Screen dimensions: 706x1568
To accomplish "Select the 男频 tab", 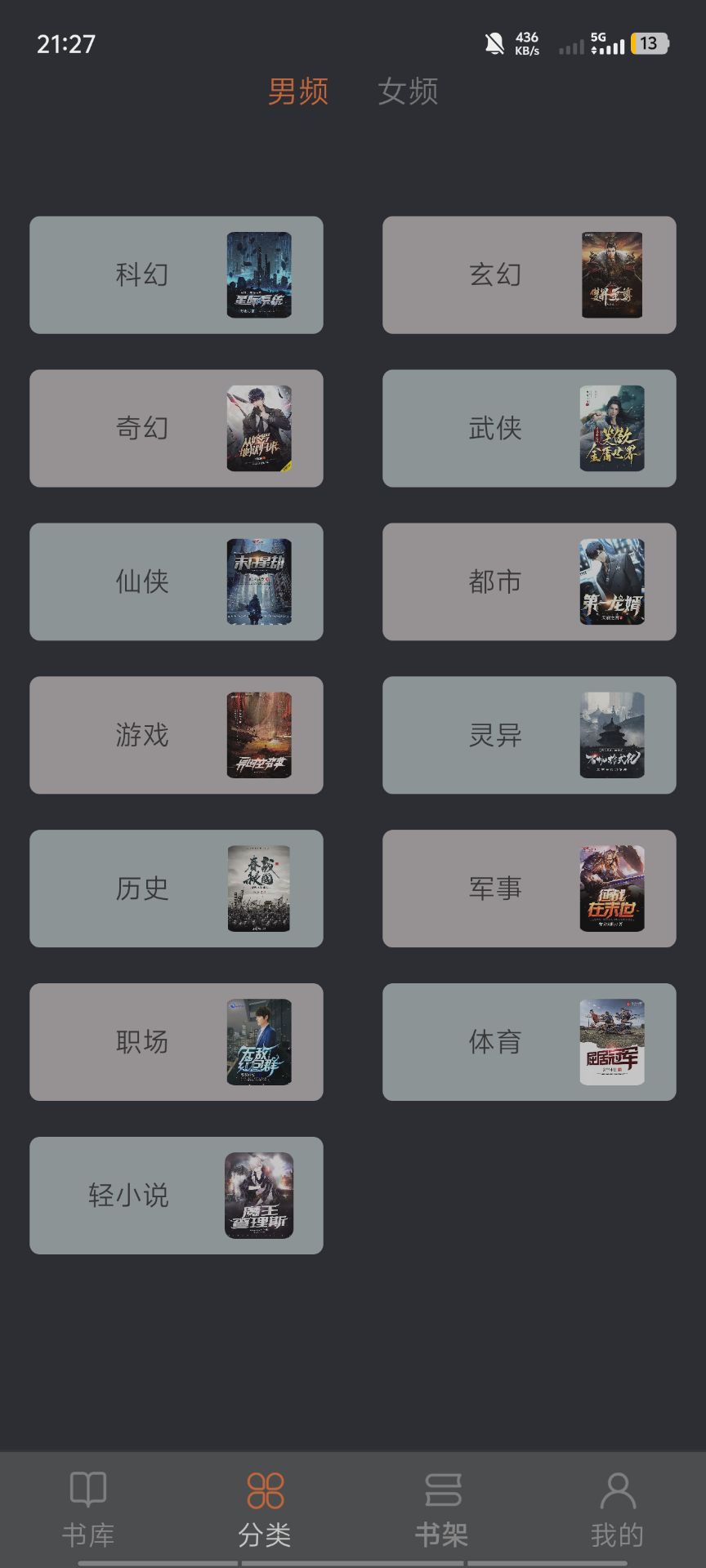I will pyautogui.click(x=298, y=91).
